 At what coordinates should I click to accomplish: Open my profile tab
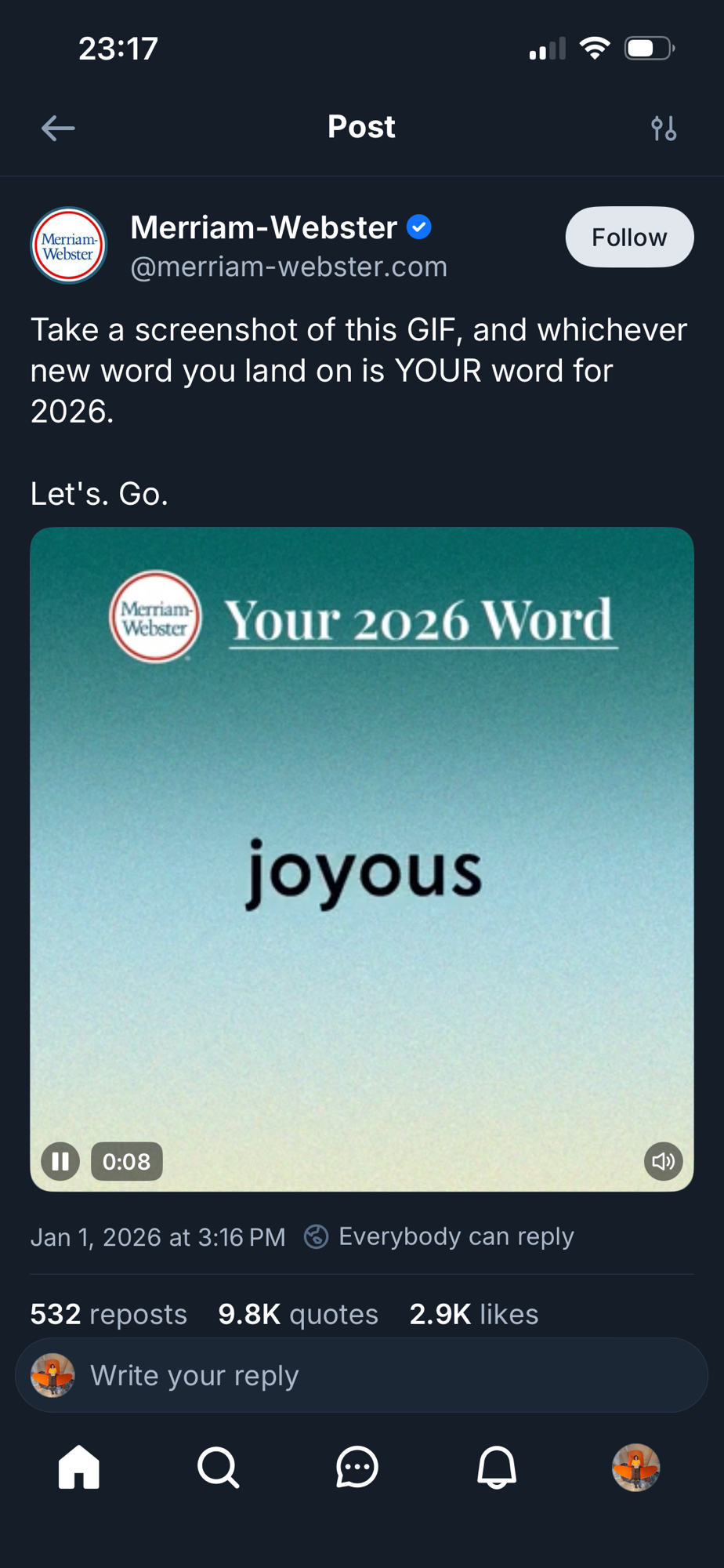point(635,1467)
